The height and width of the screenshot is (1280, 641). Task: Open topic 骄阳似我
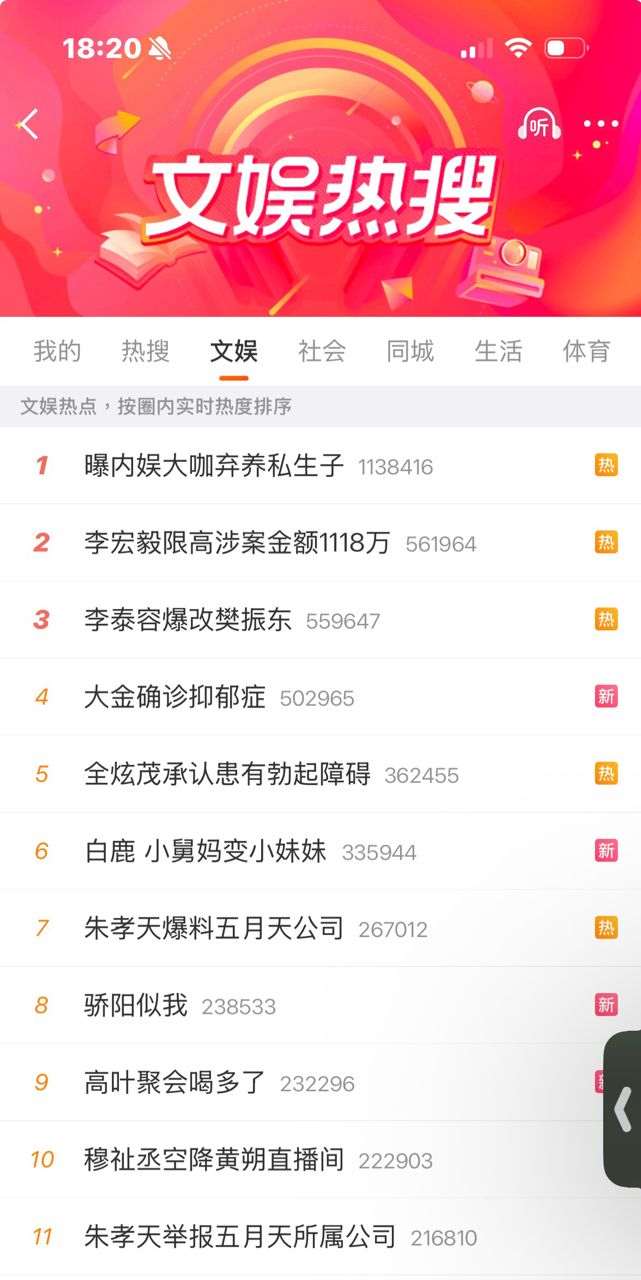tap(136, 1005)
